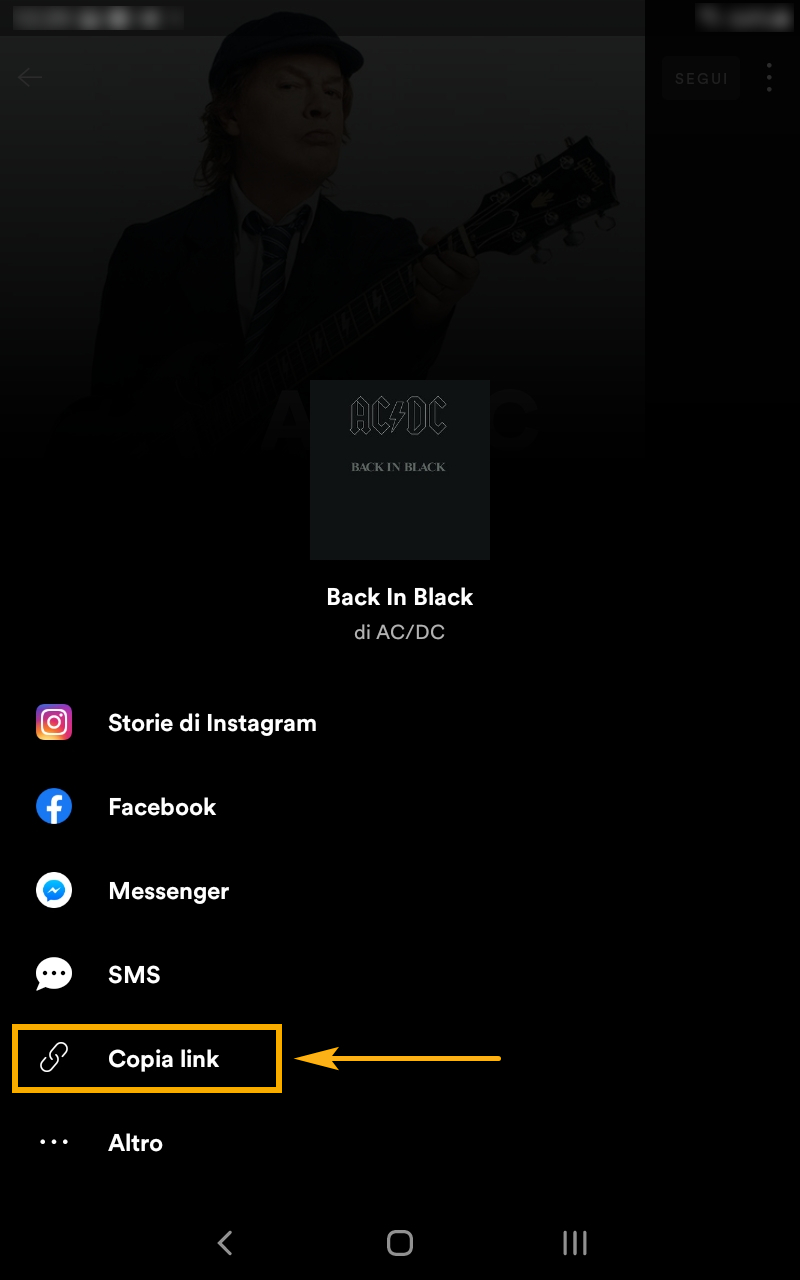Open the recent apps view
This screenshot has width=800, height=1280.
(x=575, y=1243)
